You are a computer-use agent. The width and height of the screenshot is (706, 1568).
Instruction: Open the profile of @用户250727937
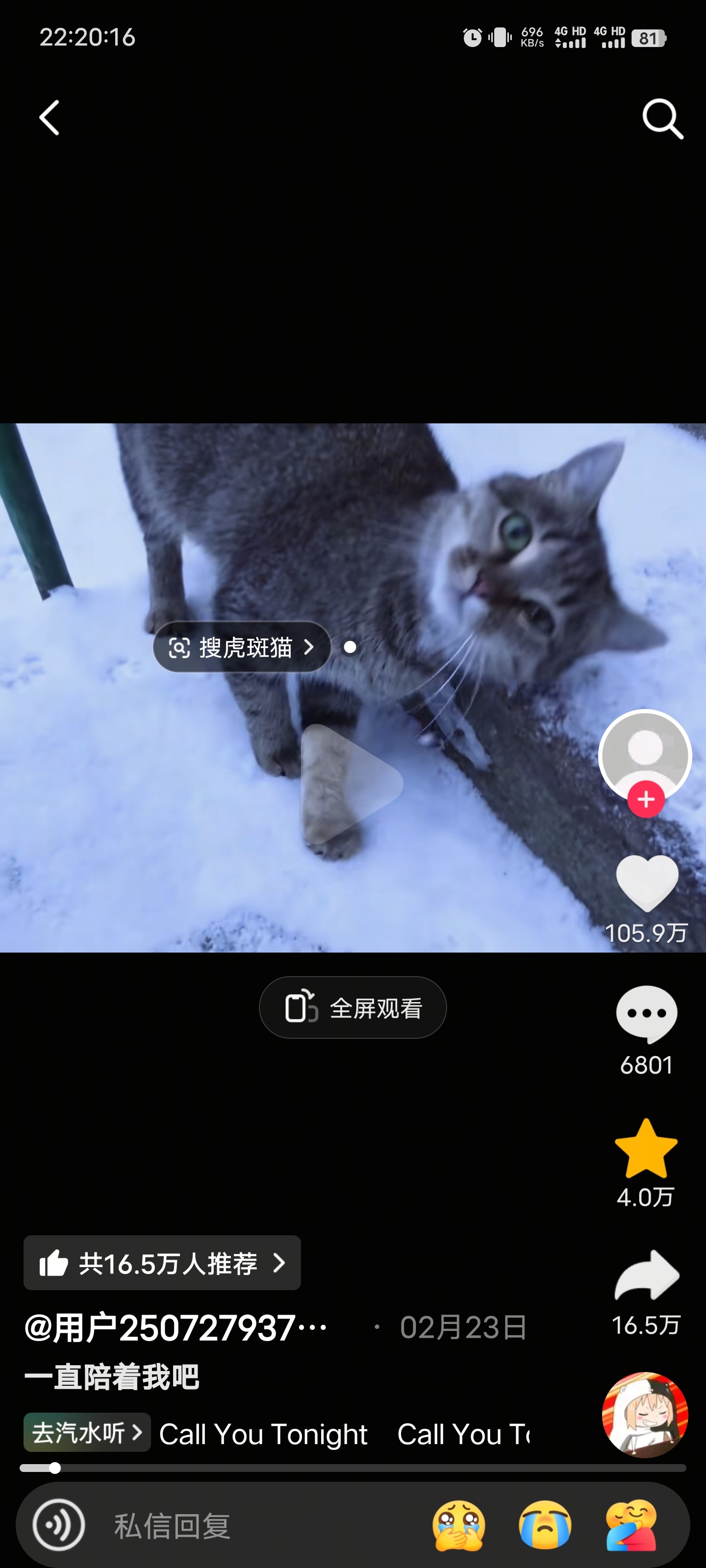176,1328
